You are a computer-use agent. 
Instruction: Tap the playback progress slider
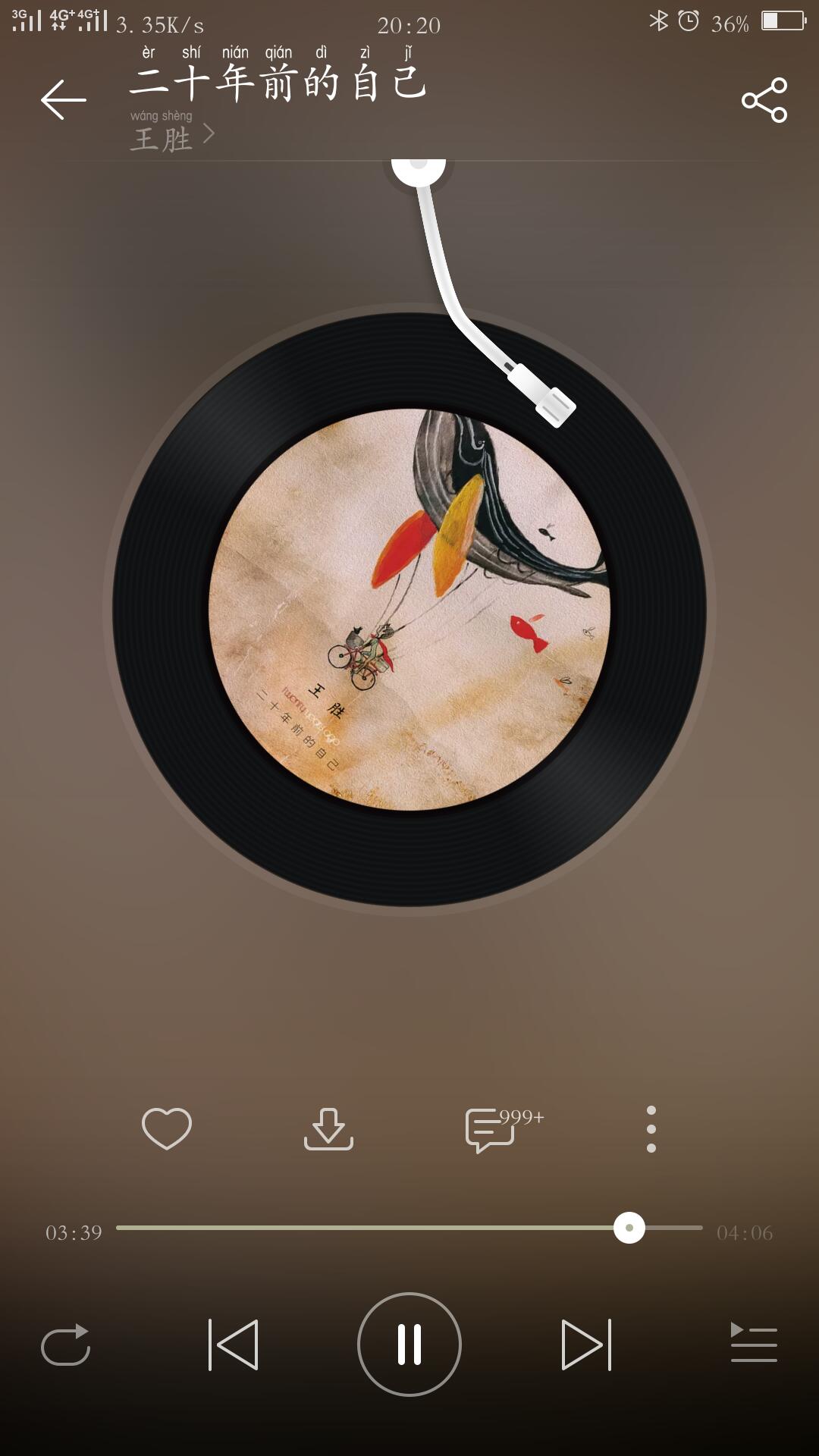[x=409, y=1228]
